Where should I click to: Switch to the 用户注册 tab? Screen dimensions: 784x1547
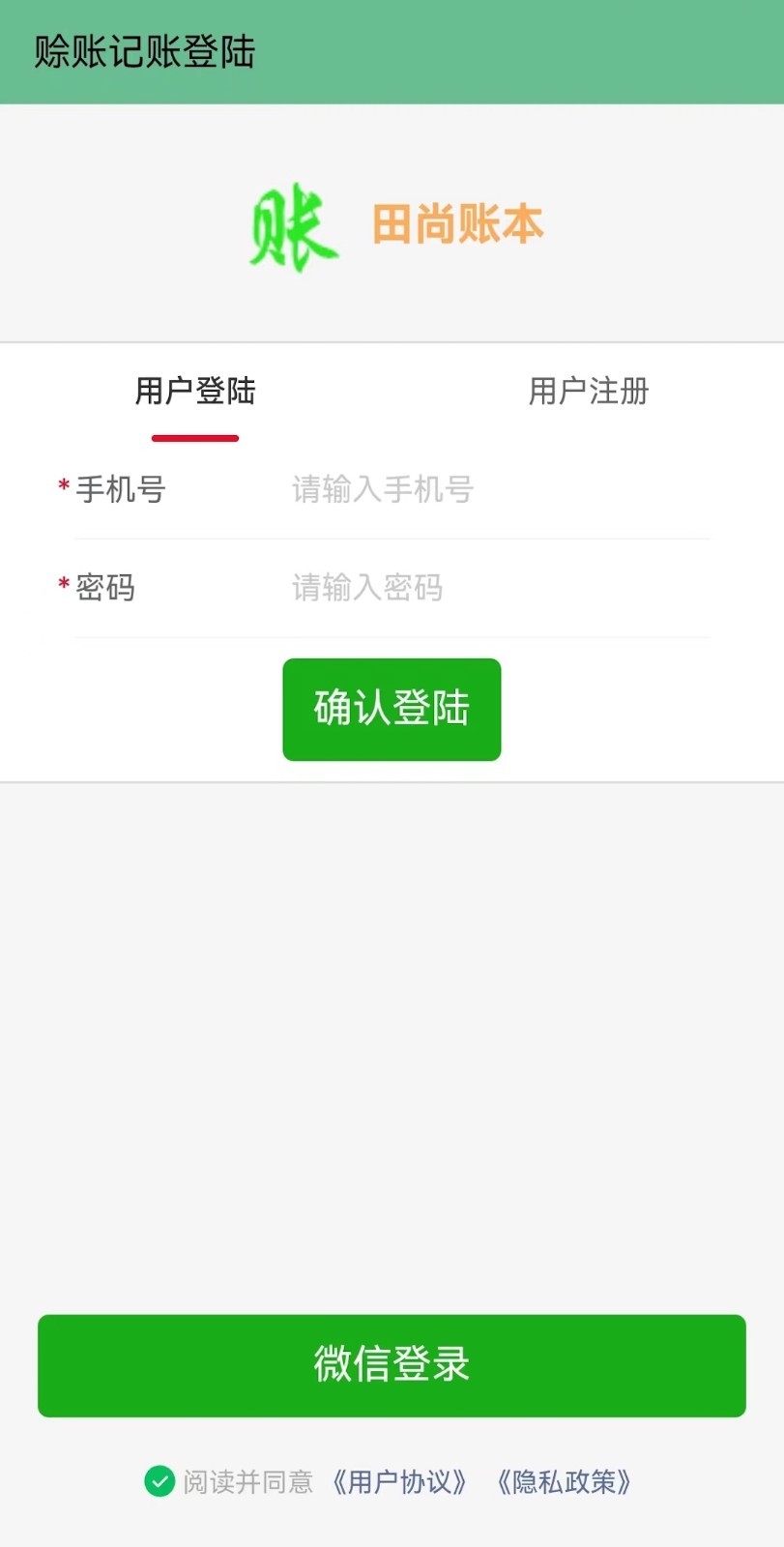588,392
